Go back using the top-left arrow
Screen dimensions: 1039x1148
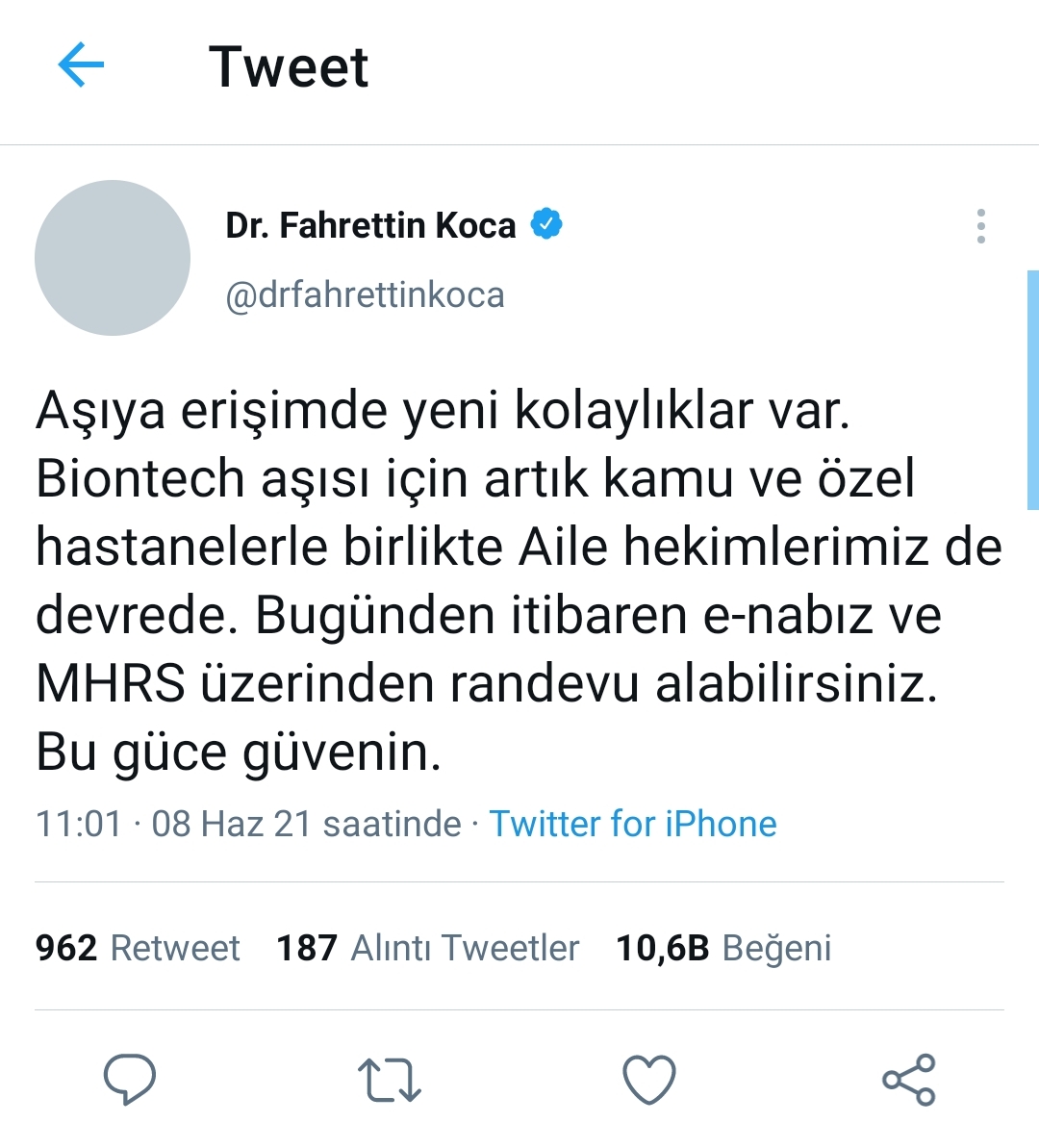tap(81, 66)
